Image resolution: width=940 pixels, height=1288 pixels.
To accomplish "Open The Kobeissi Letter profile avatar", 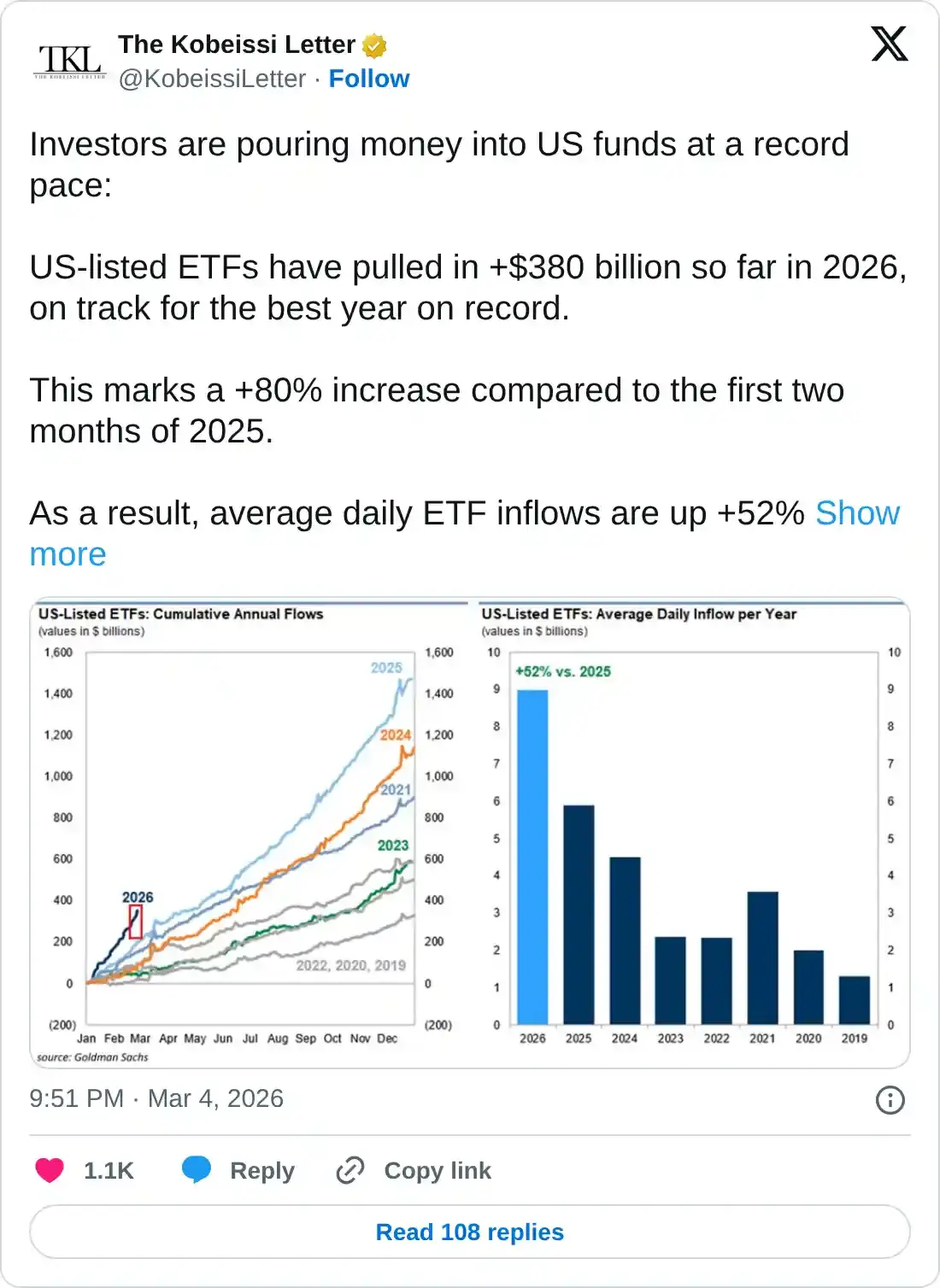I will pos(70,61).
